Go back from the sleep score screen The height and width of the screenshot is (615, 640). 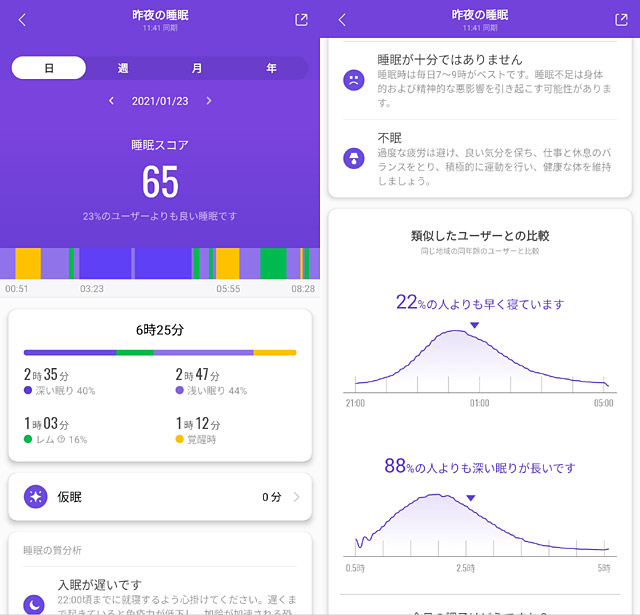22,20
